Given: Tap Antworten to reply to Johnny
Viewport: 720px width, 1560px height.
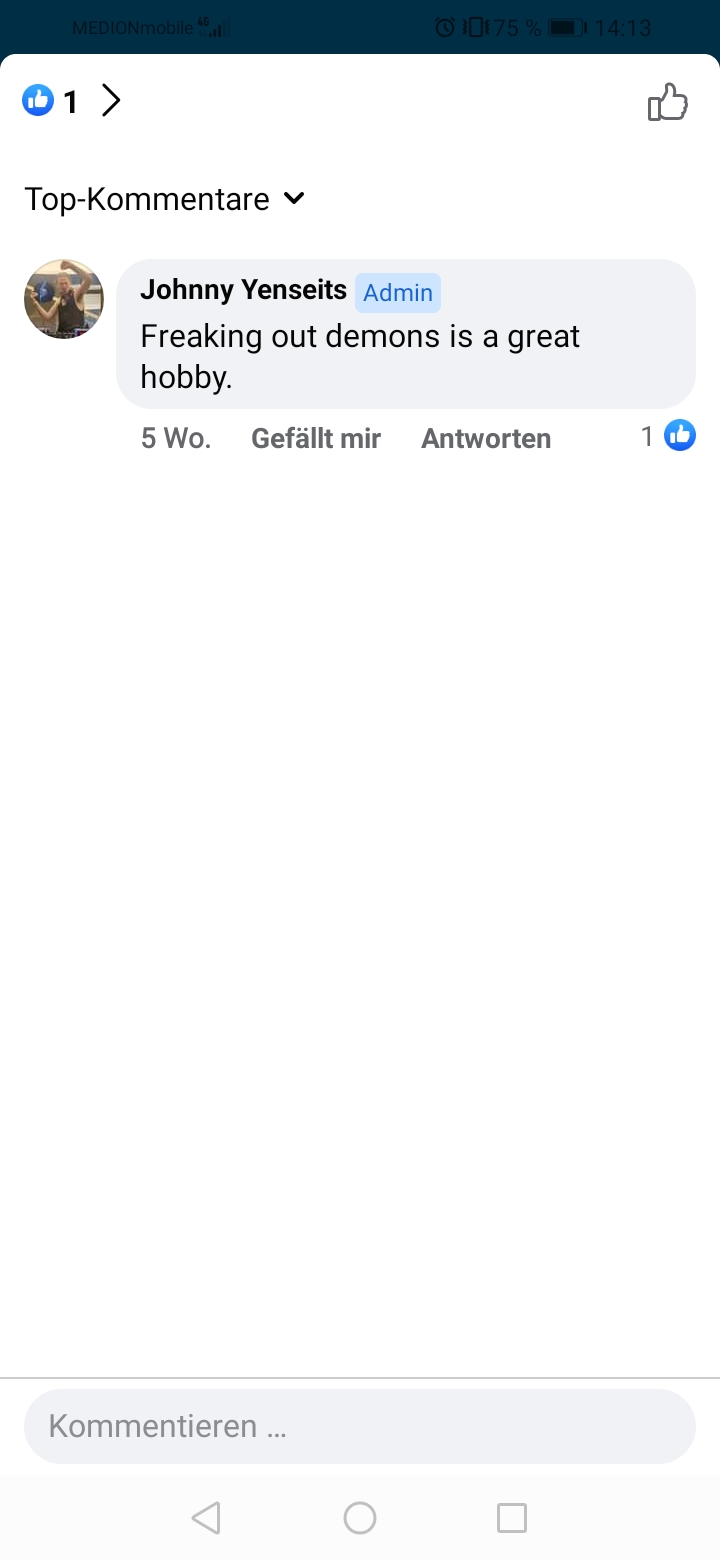Looking at the screenshot, I should coord(486,438).
